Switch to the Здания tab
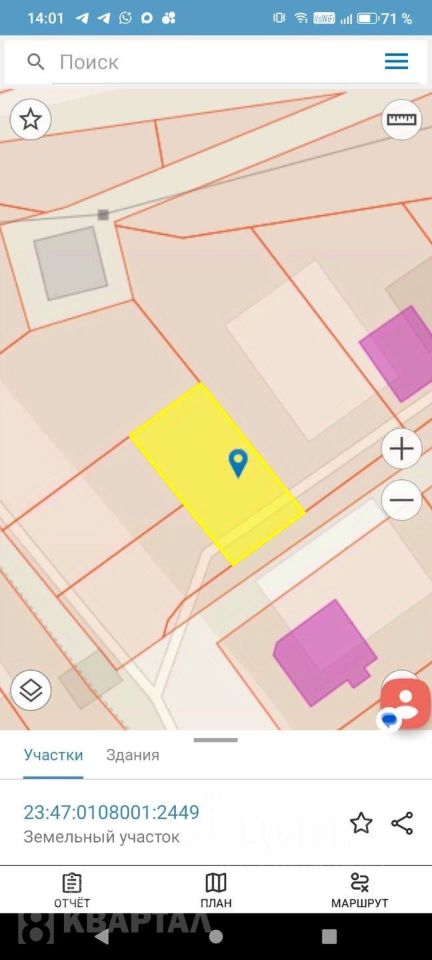This screenshot has width=432, height=960. 133,755
